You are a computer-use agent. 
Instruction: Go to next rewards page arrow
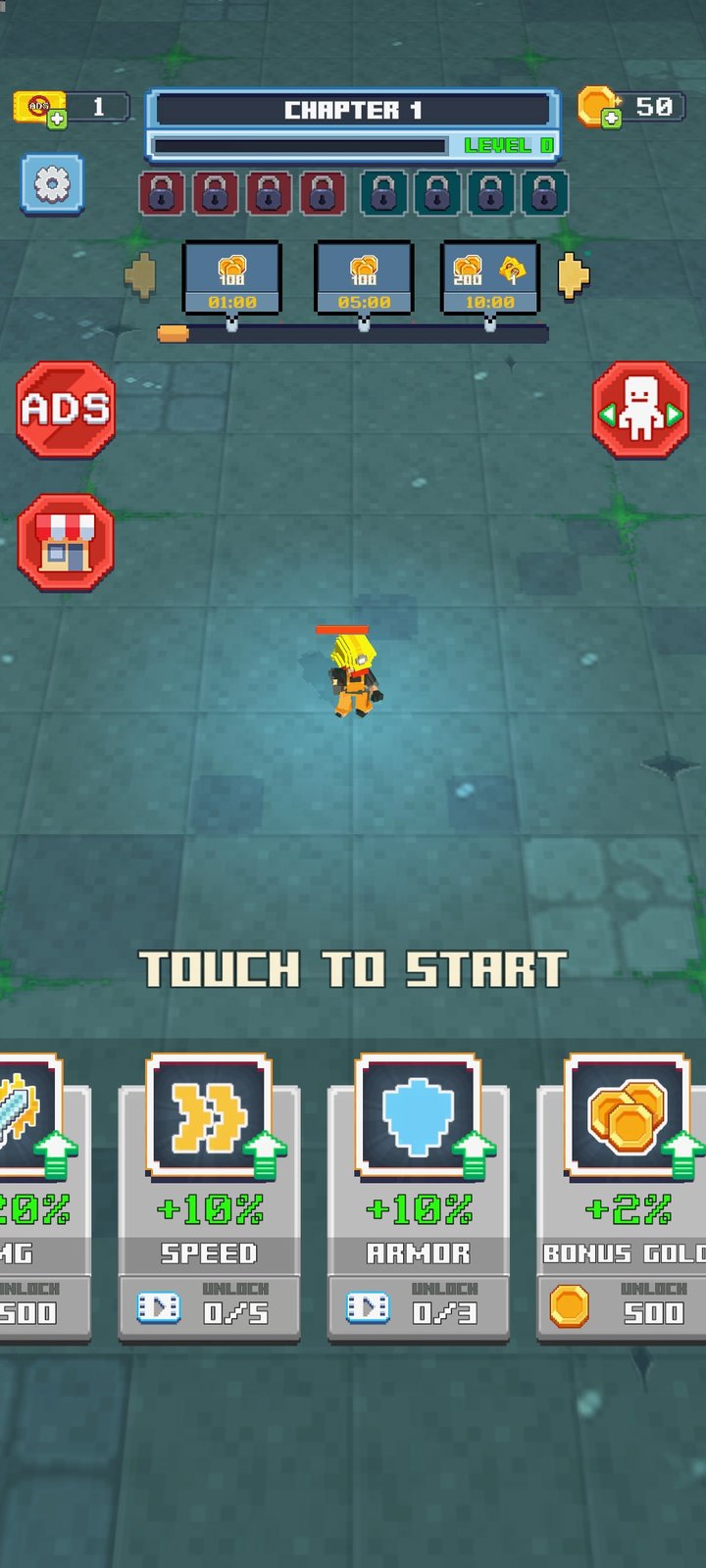tap(574, 275)
